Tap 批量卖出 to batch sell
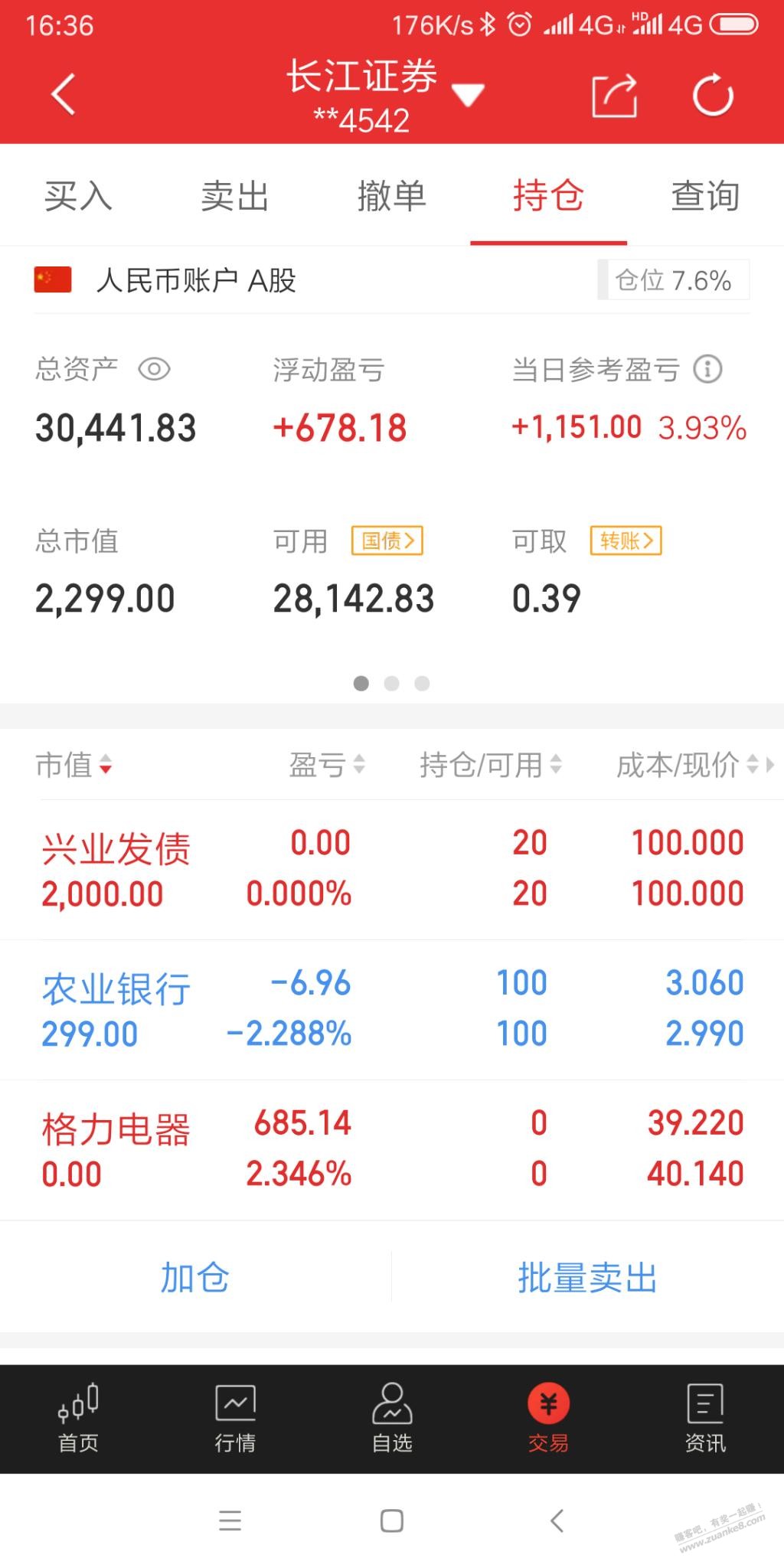This screenshot has height=1568, width=784. click(x=588, y=1277)
